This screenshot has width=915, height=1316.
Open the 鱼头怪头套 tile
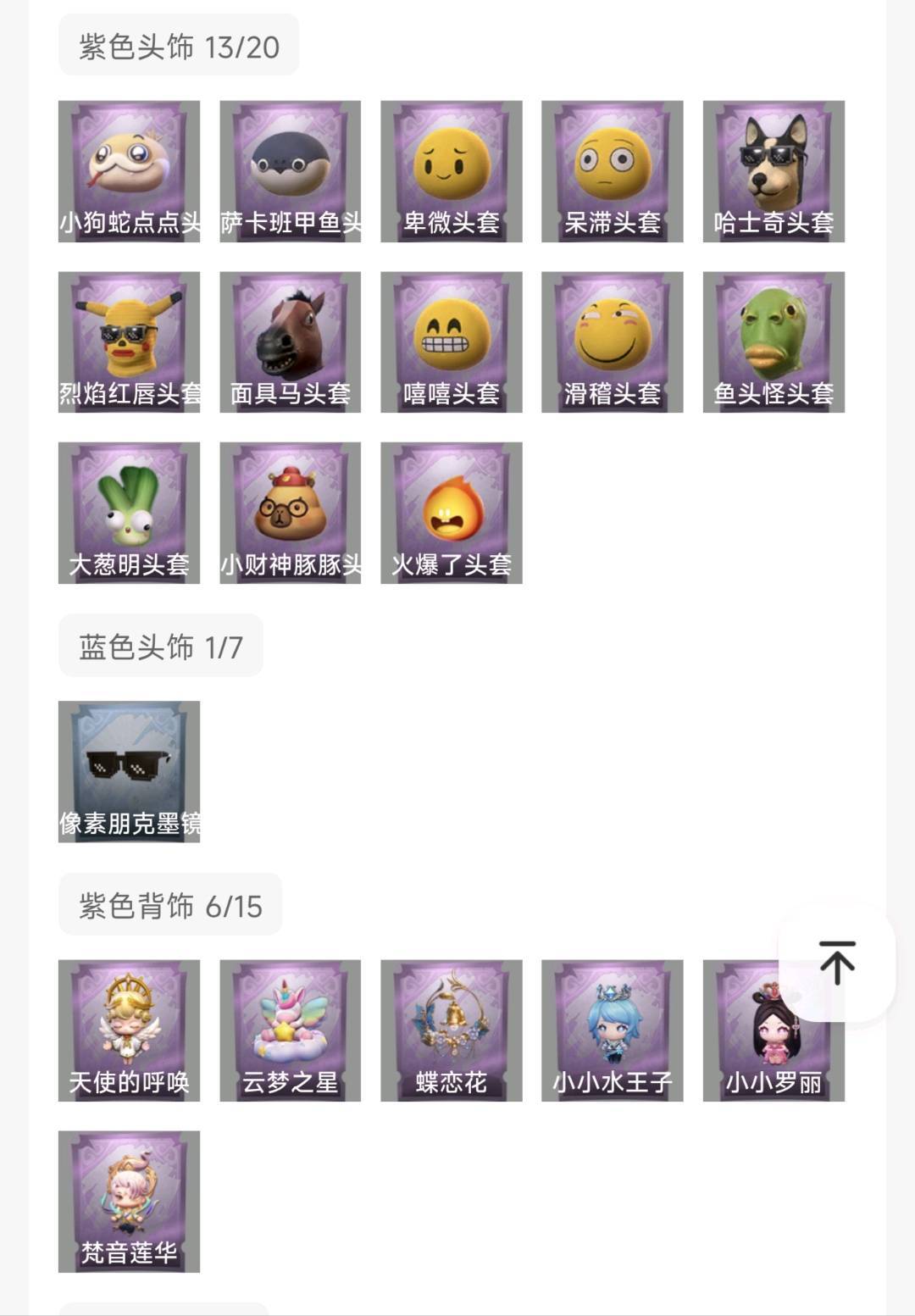point(773,342)
